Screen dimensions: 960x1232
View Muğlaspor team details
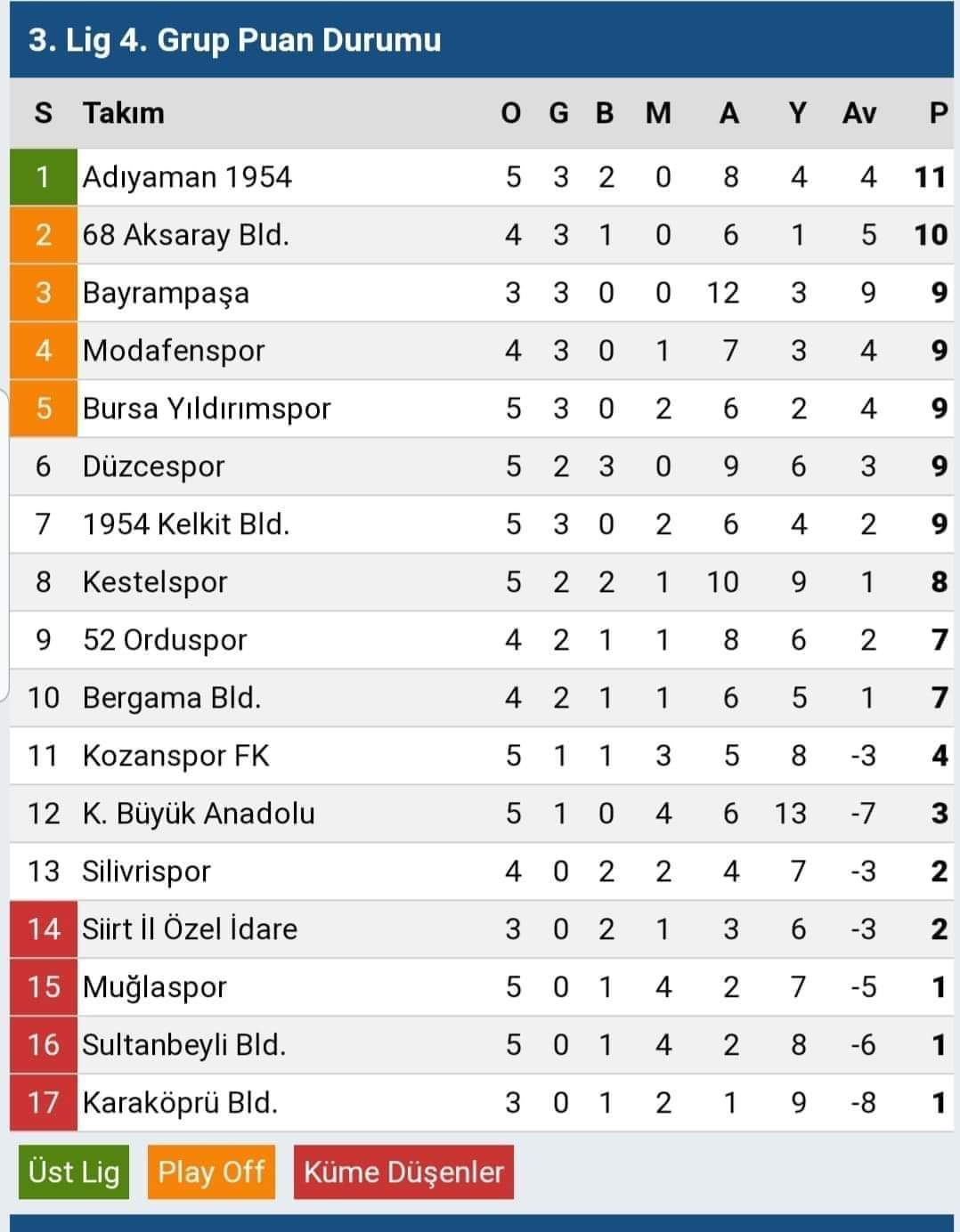click(154, 987)
